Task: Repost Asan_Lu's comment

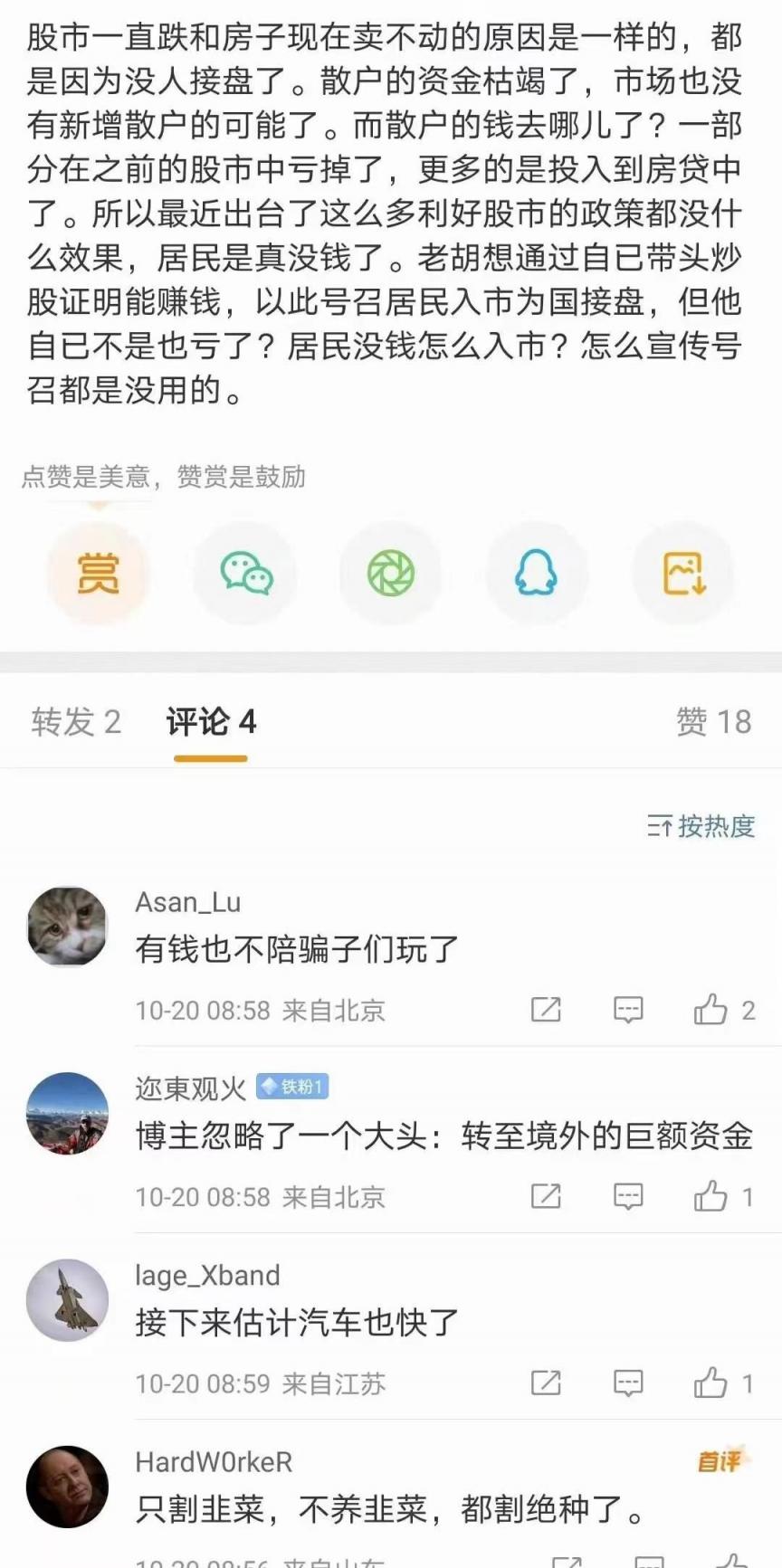Action: pos(546,1010)
